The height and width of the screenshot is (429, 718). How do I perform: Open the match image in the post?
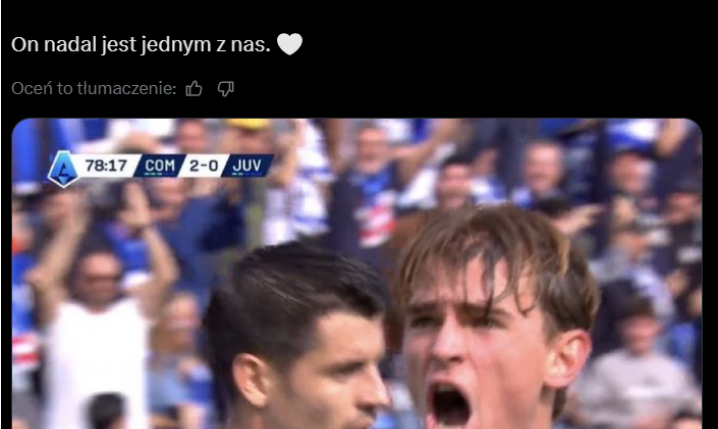click(357, 275)
